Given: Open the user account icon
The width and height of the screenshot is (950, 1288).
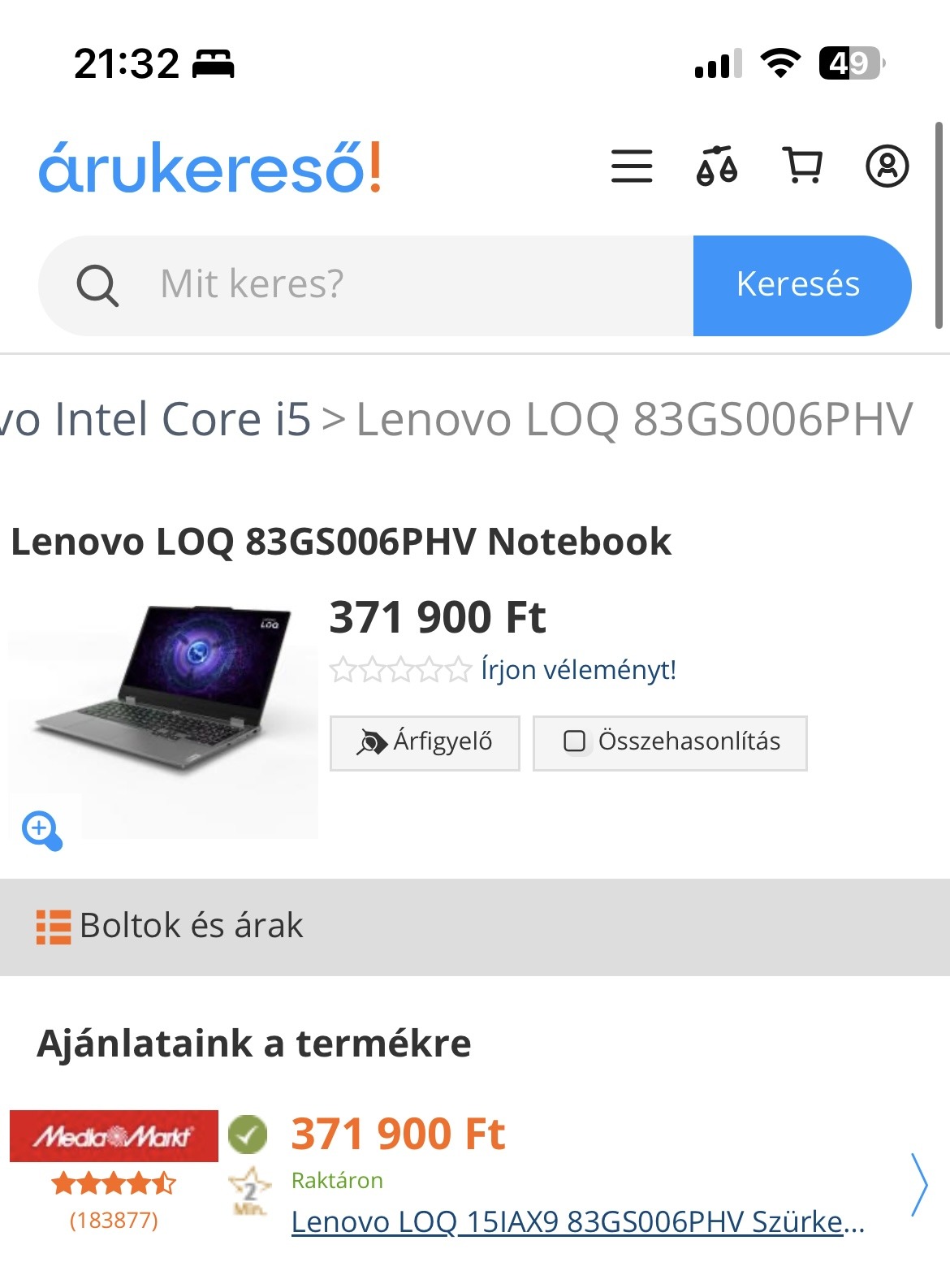Looking at the screenshot, I should (887, 166).
